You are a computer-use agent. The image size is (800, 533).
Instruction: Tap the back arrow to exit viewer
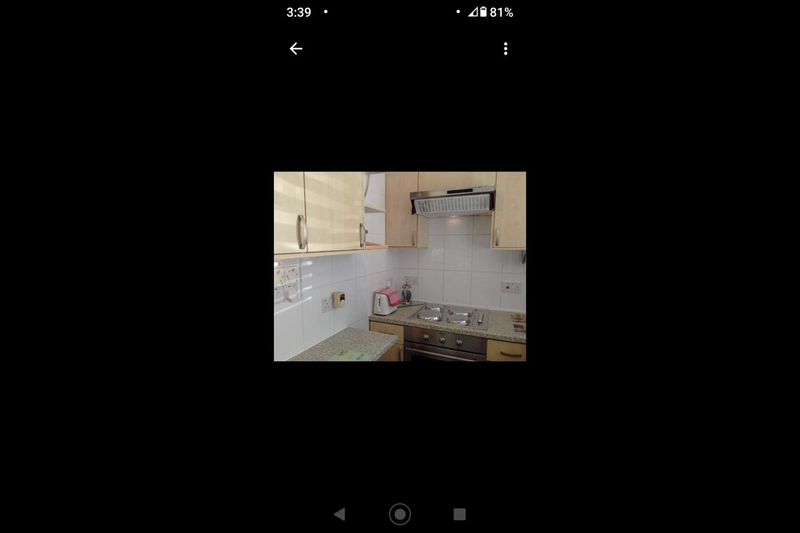pos(295,48)
